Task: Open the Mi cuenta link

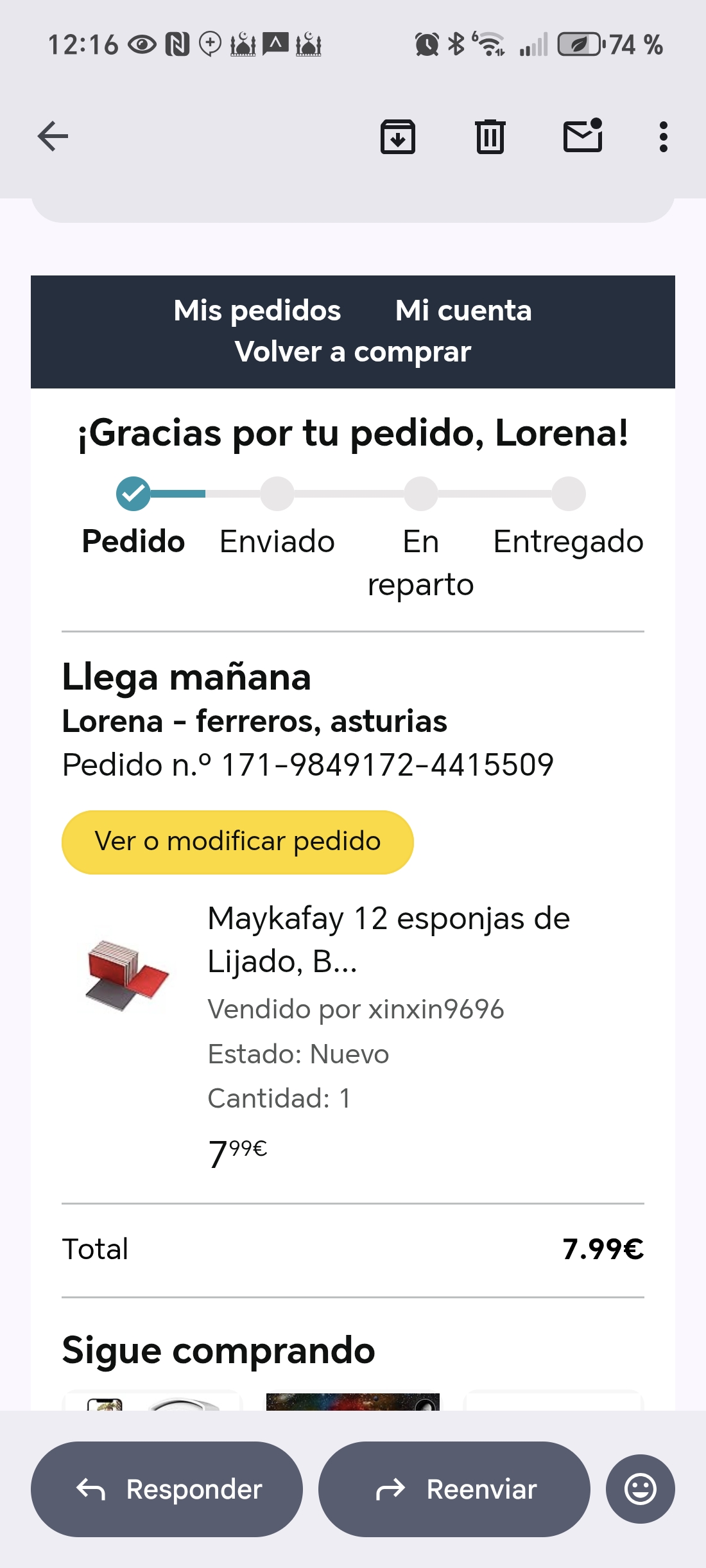Action: (463, 311)
